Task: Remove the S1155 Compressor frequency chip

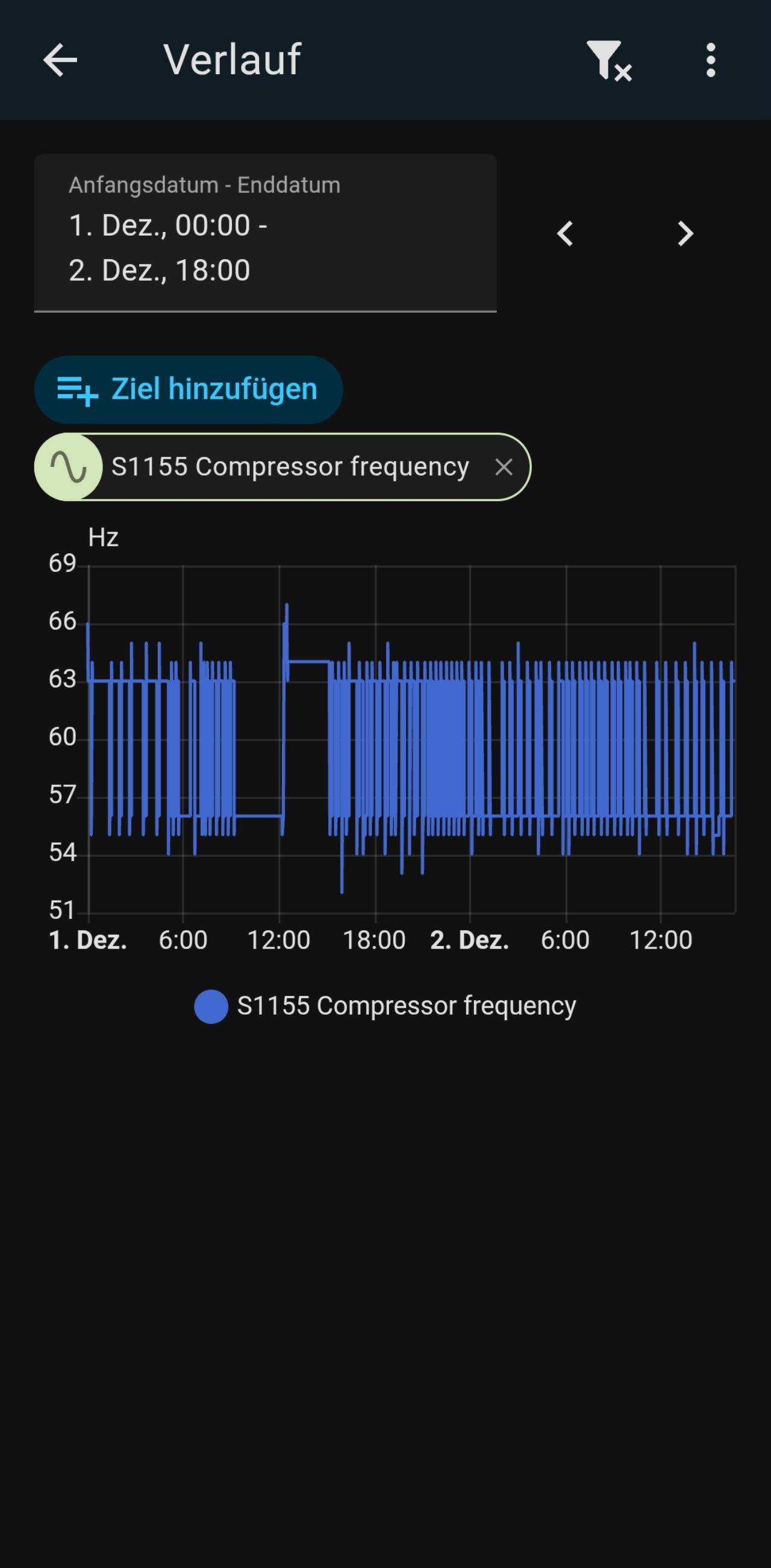Action: 503,467
